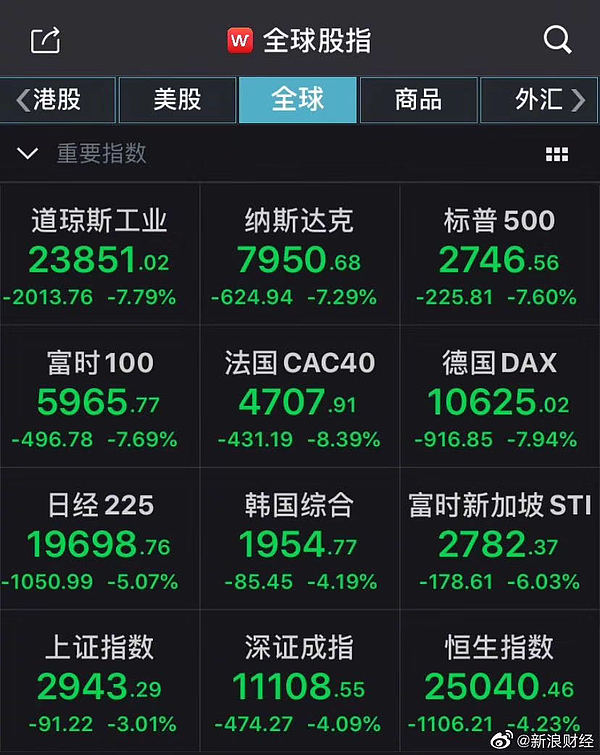View the 富时 100 index details
The image size is (600, 755).
point(99,398)
